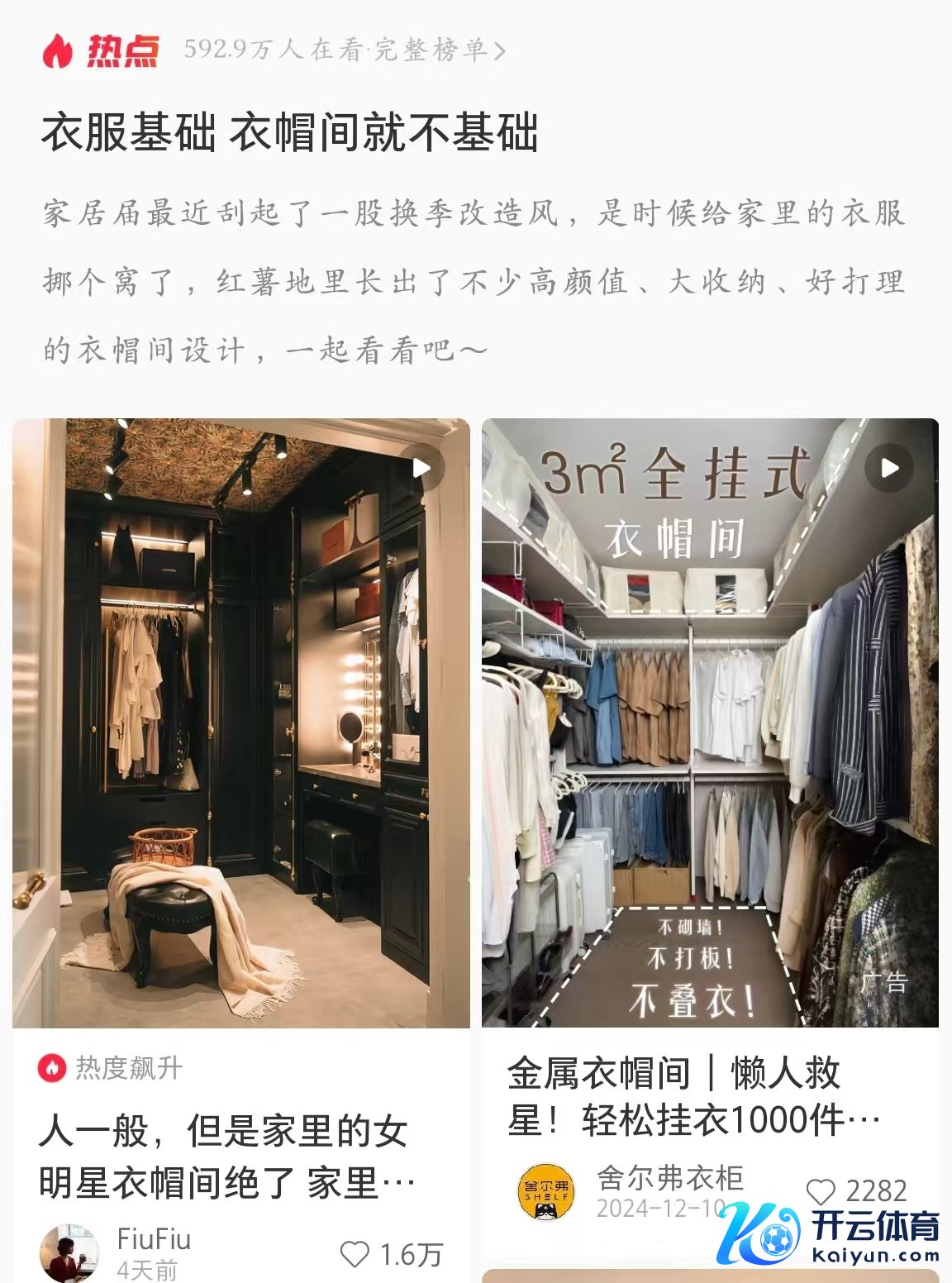This screenshot has width=952, height=1283.
Task: Like 舍尔弗衣柜's post with 2282 likes
Action: [821, 1191]
